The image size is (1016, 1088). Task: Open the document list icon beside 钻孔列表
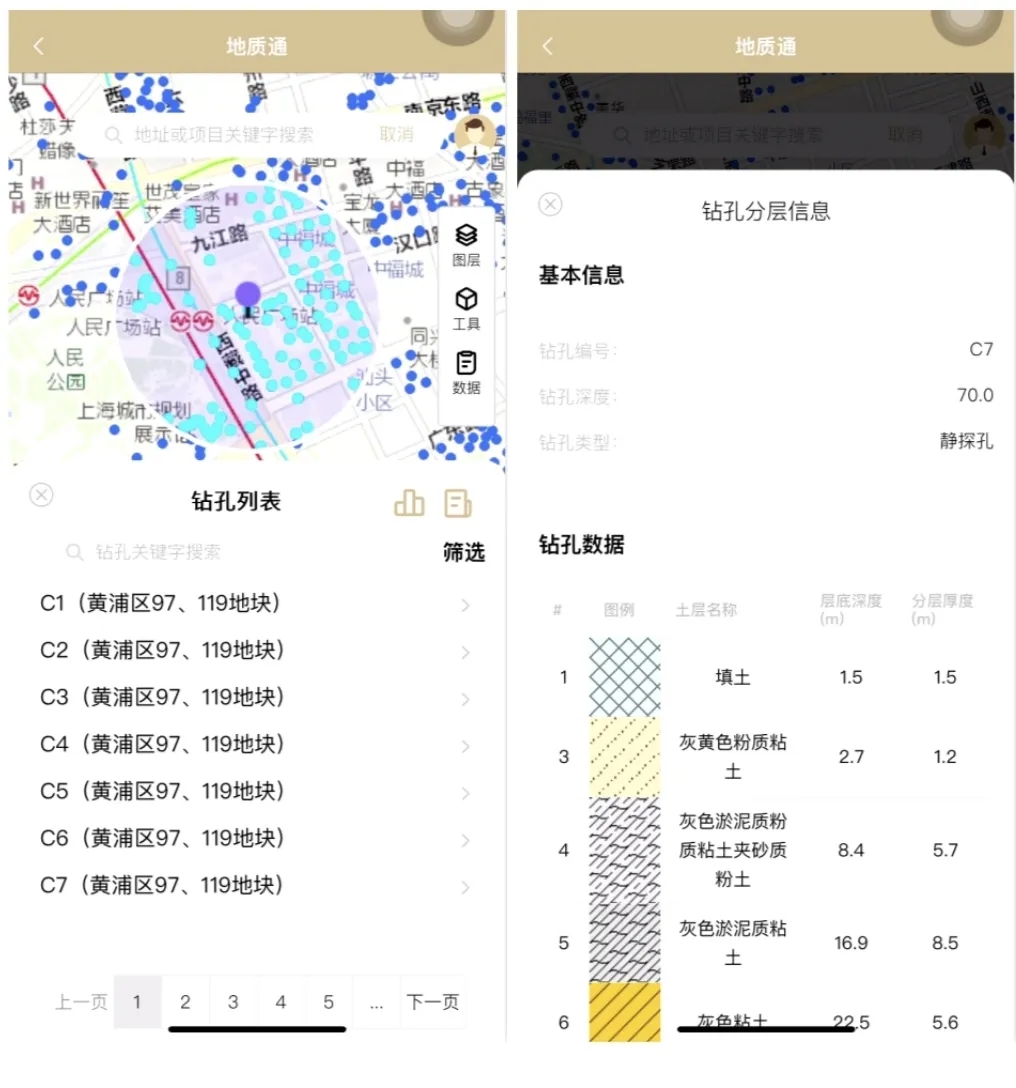[x=458, y=503]
